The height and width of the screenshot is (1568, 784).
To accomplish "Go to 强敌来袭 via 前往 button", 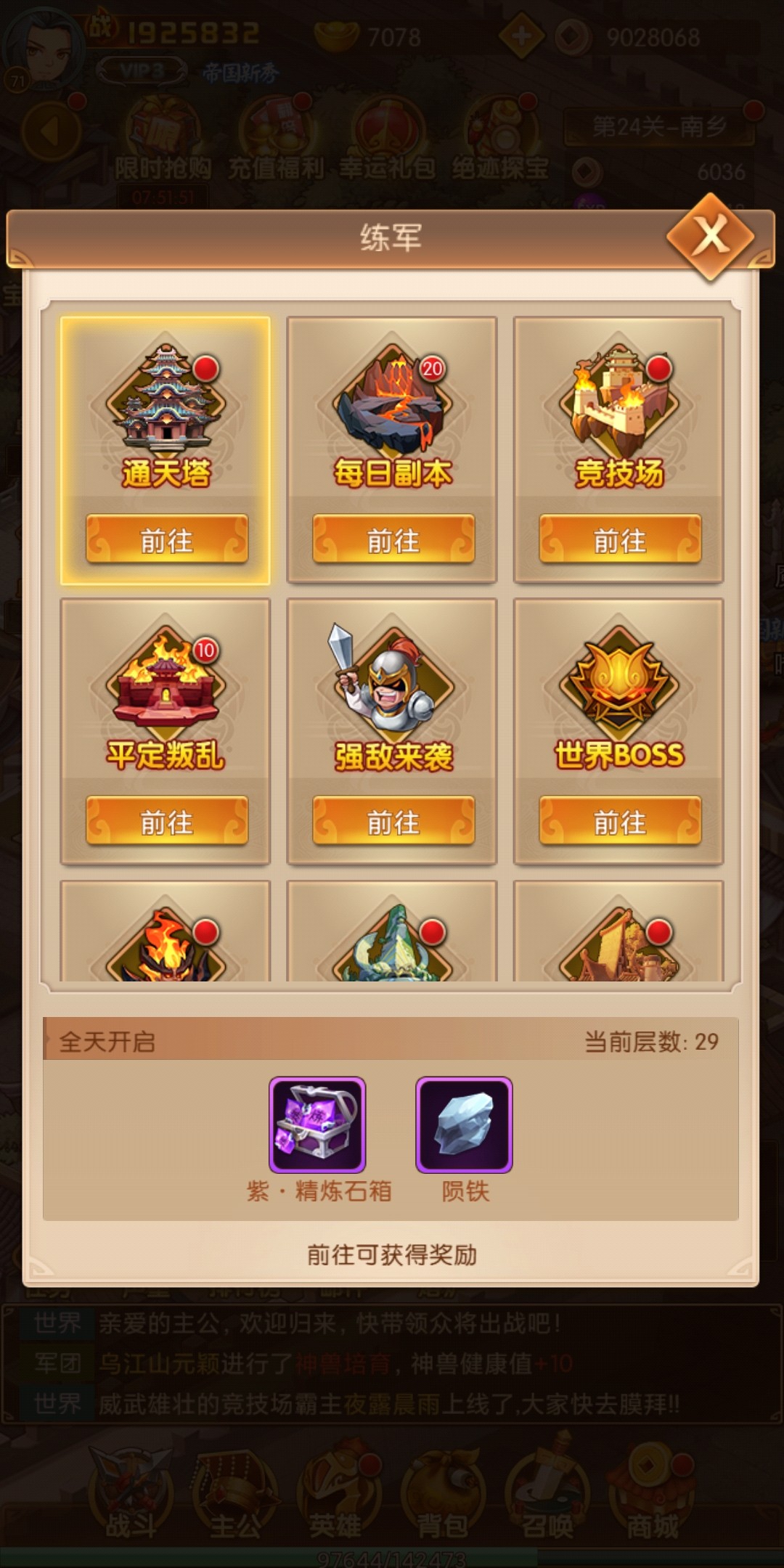I will (x=393, y=821).
